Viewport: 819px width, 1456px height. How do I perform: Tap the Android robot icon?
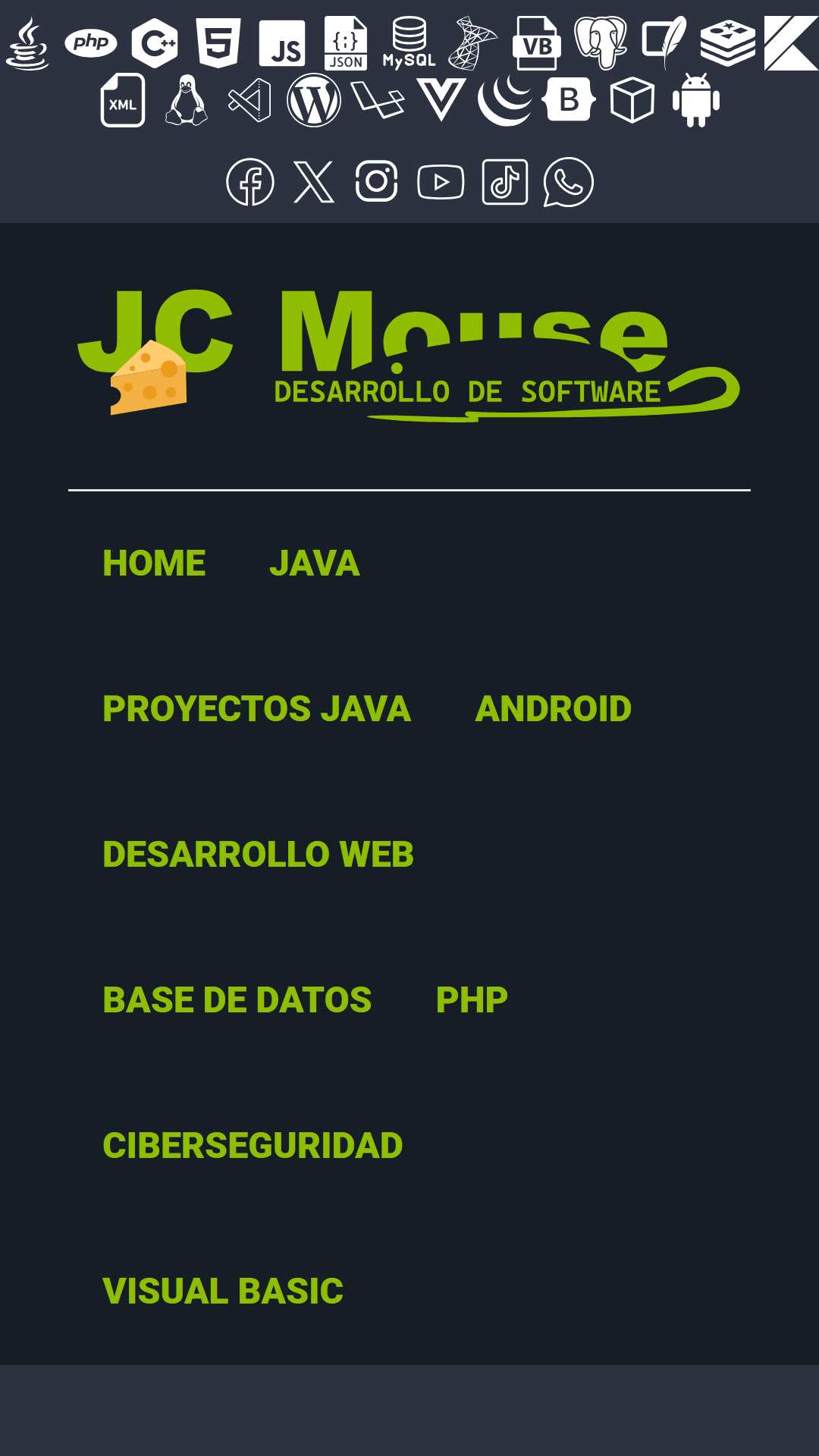(696, 100)
